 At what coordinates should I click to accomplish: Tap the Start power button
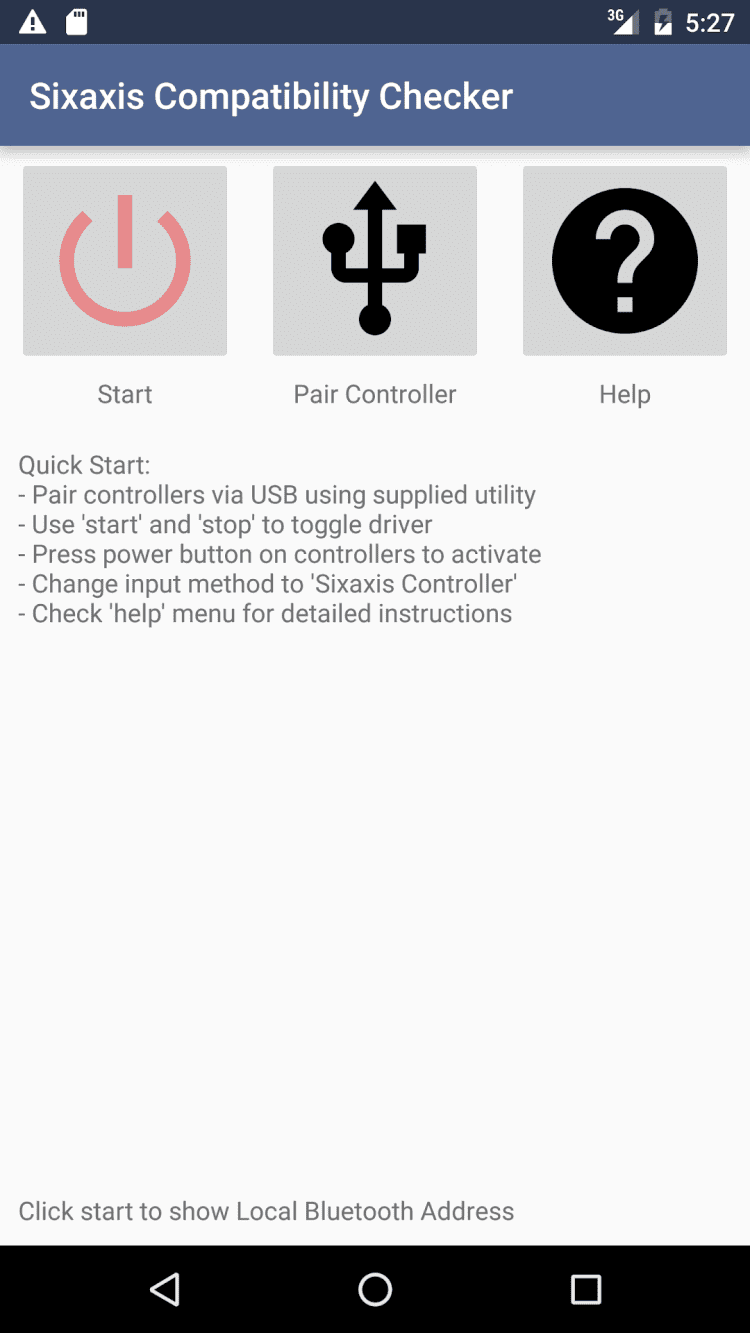[x=125, y=261]
